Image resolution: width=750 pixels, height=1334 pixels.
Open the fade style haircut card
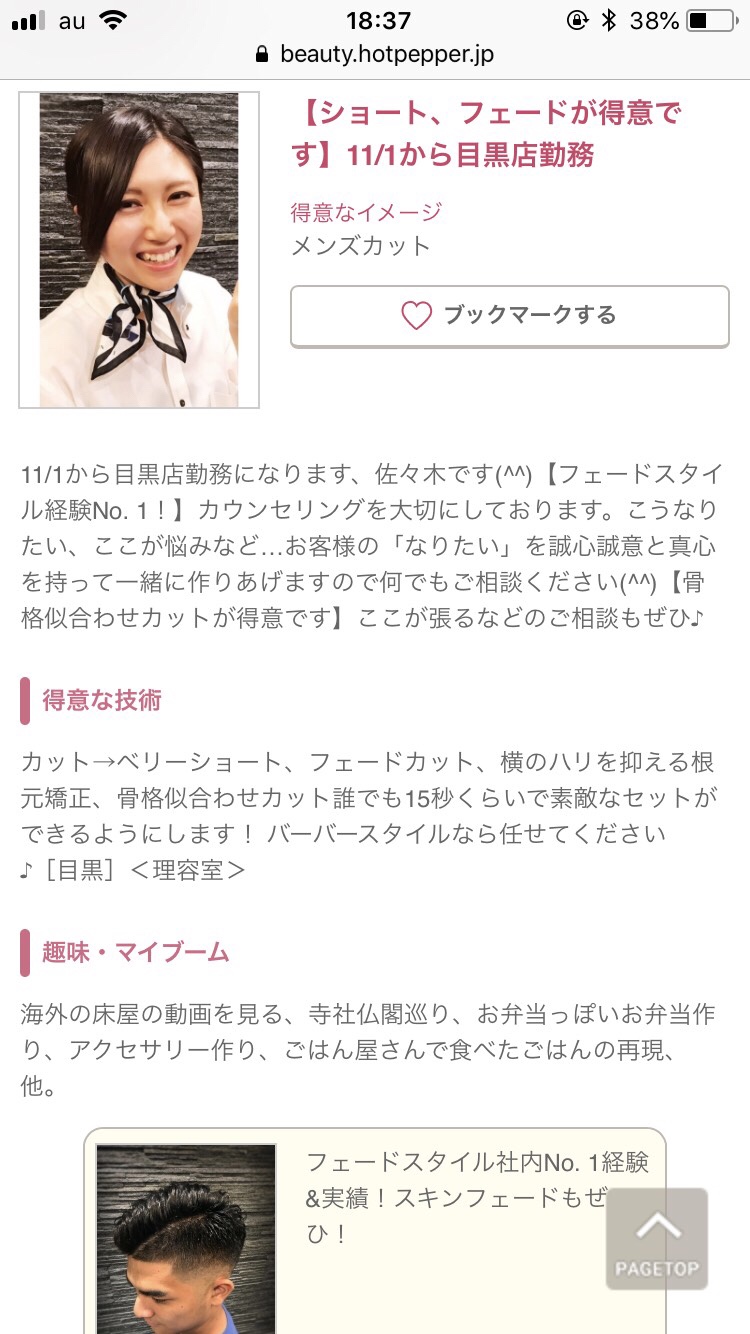374,1235
